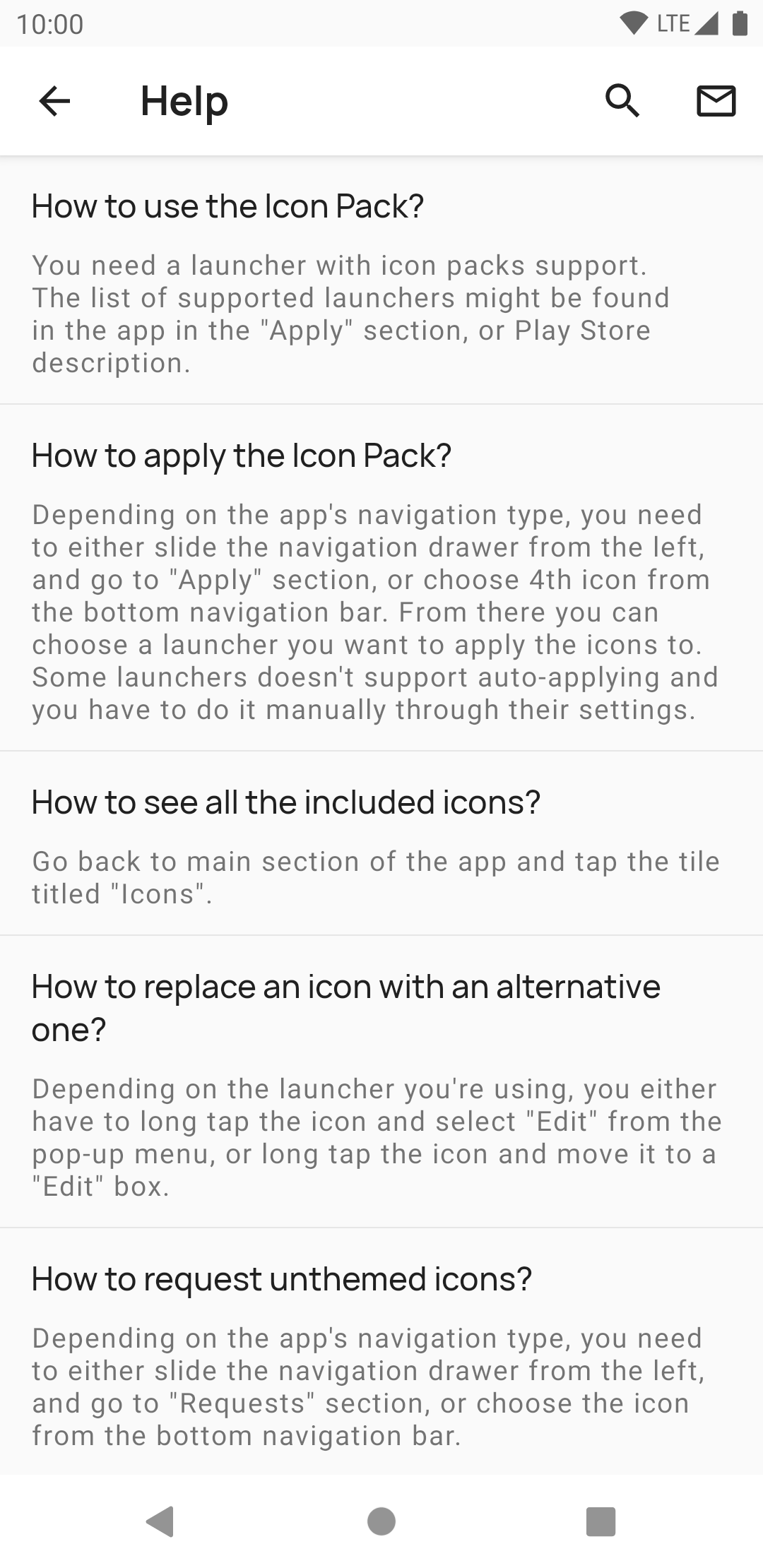Tap the email envelope icon

[x=716, y=101]
